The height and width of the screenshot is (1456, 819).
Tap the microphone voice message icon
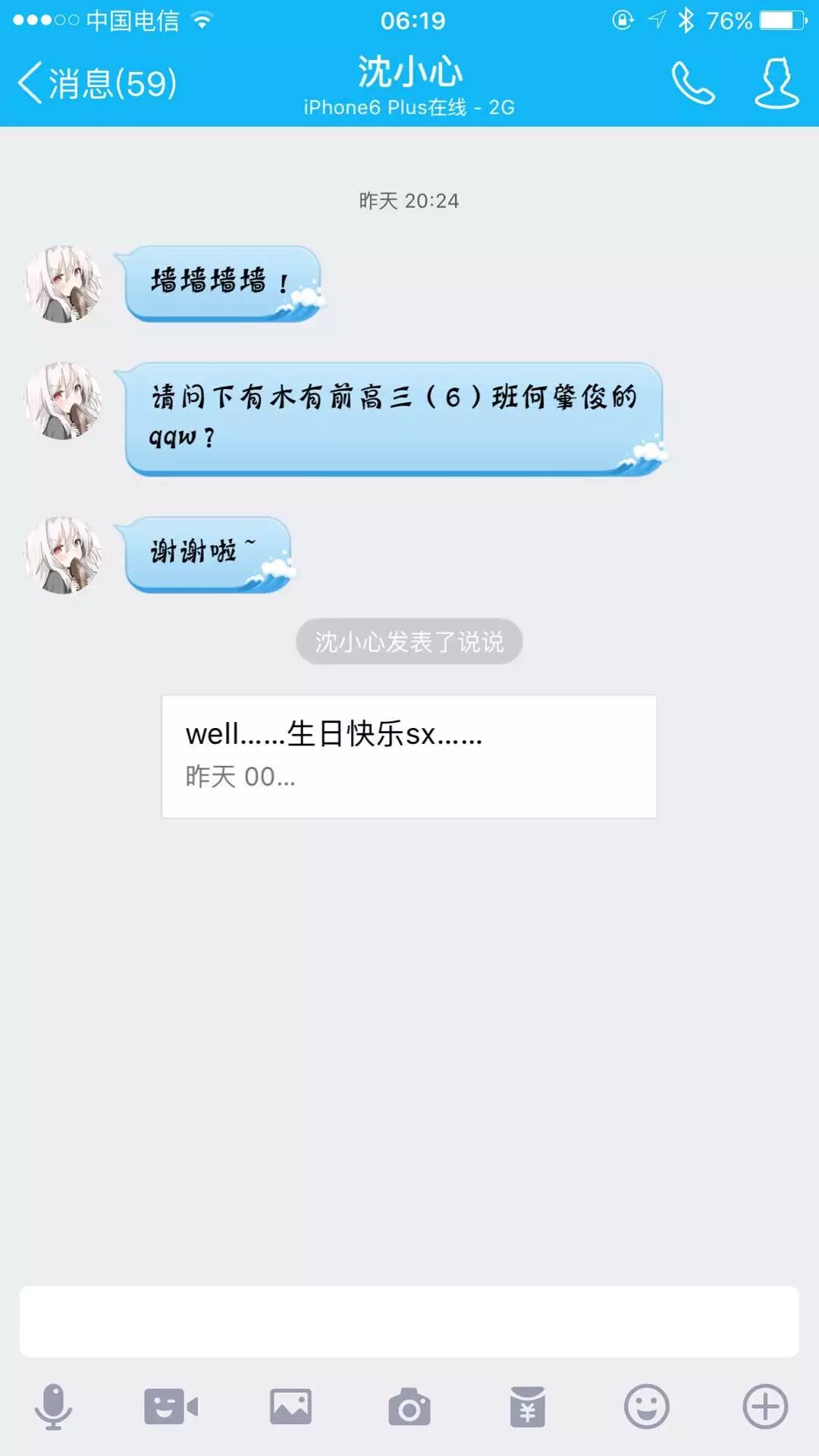tap(53, 1407)
